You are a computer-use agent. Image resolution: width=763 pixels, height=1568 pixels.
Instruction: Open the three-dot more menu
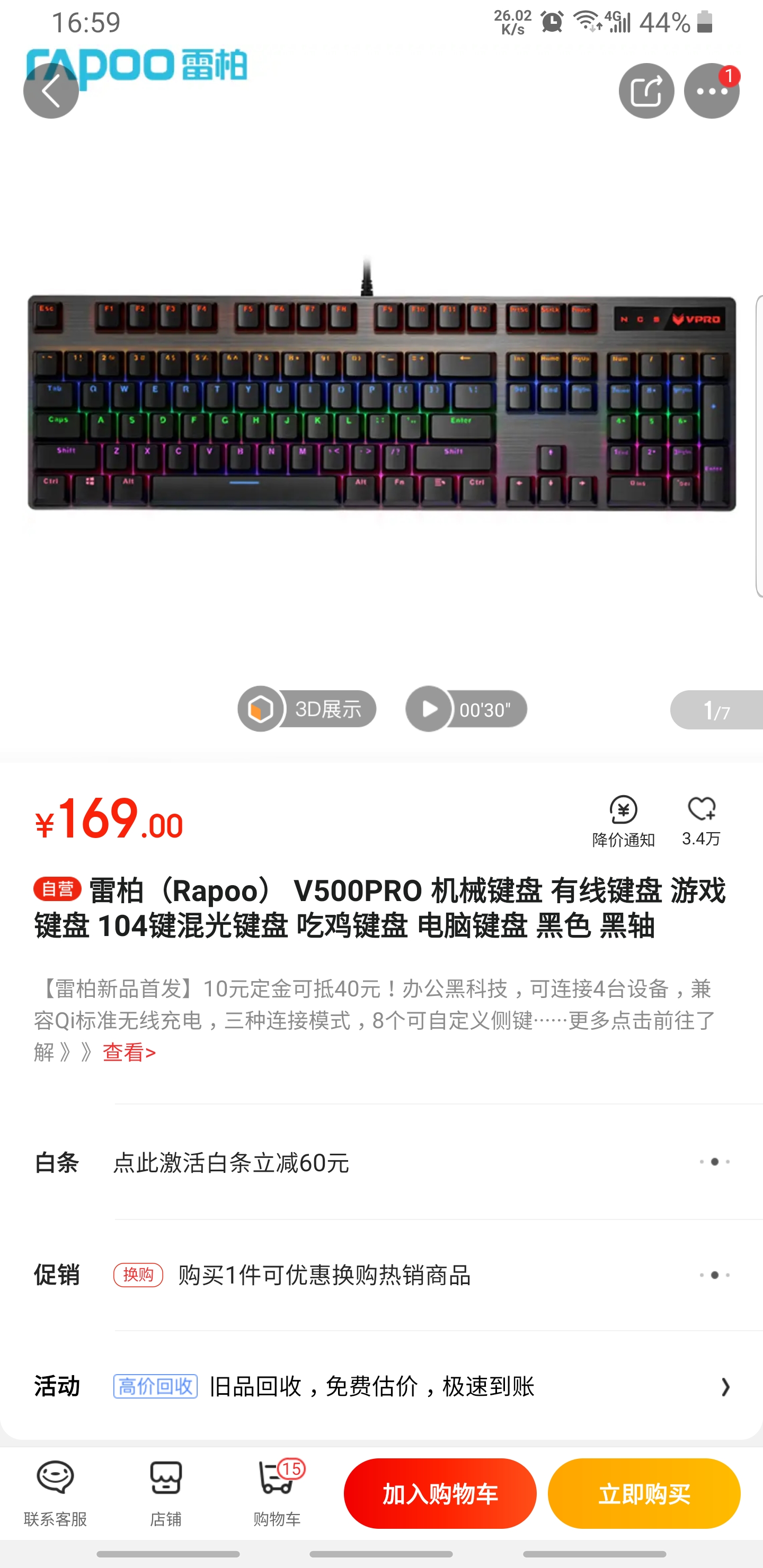click(x=711, y=91)
